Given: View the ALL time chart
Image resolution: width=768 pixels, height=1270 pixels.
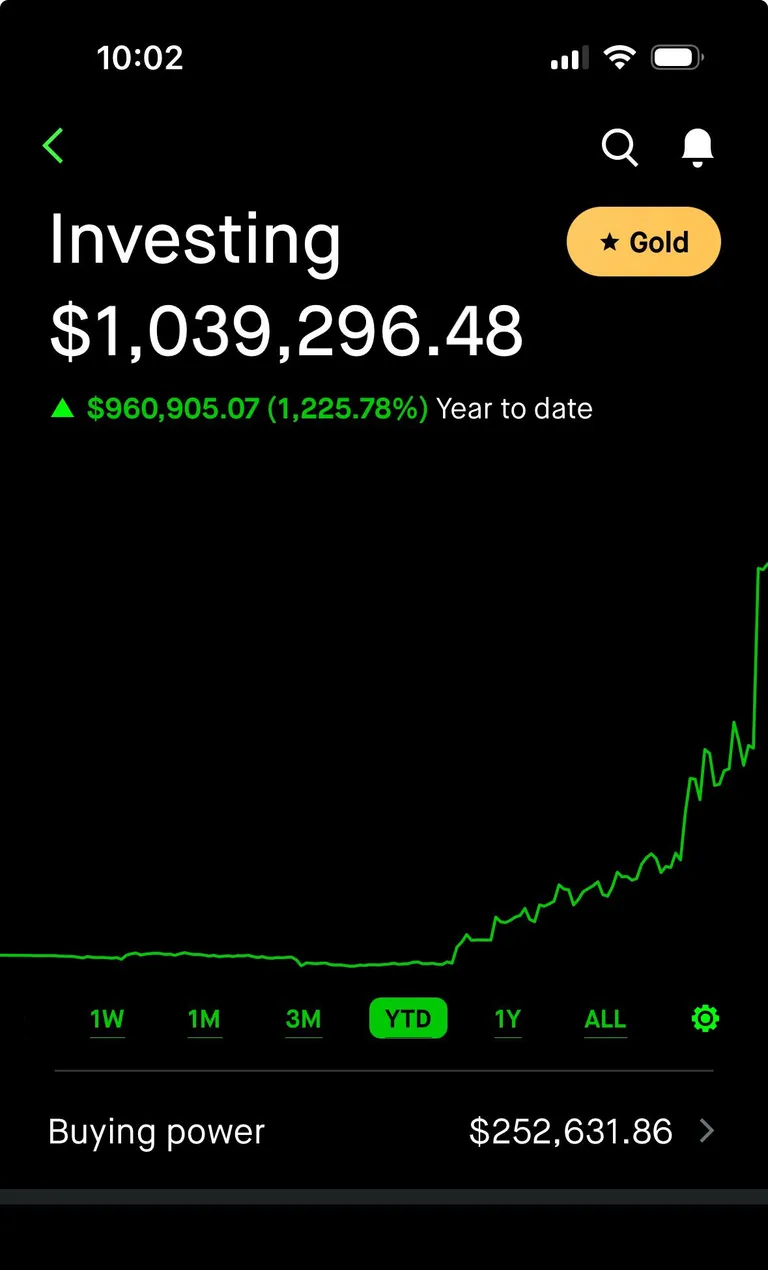Looking at the screenshot, I should (x=605, y=1019).
